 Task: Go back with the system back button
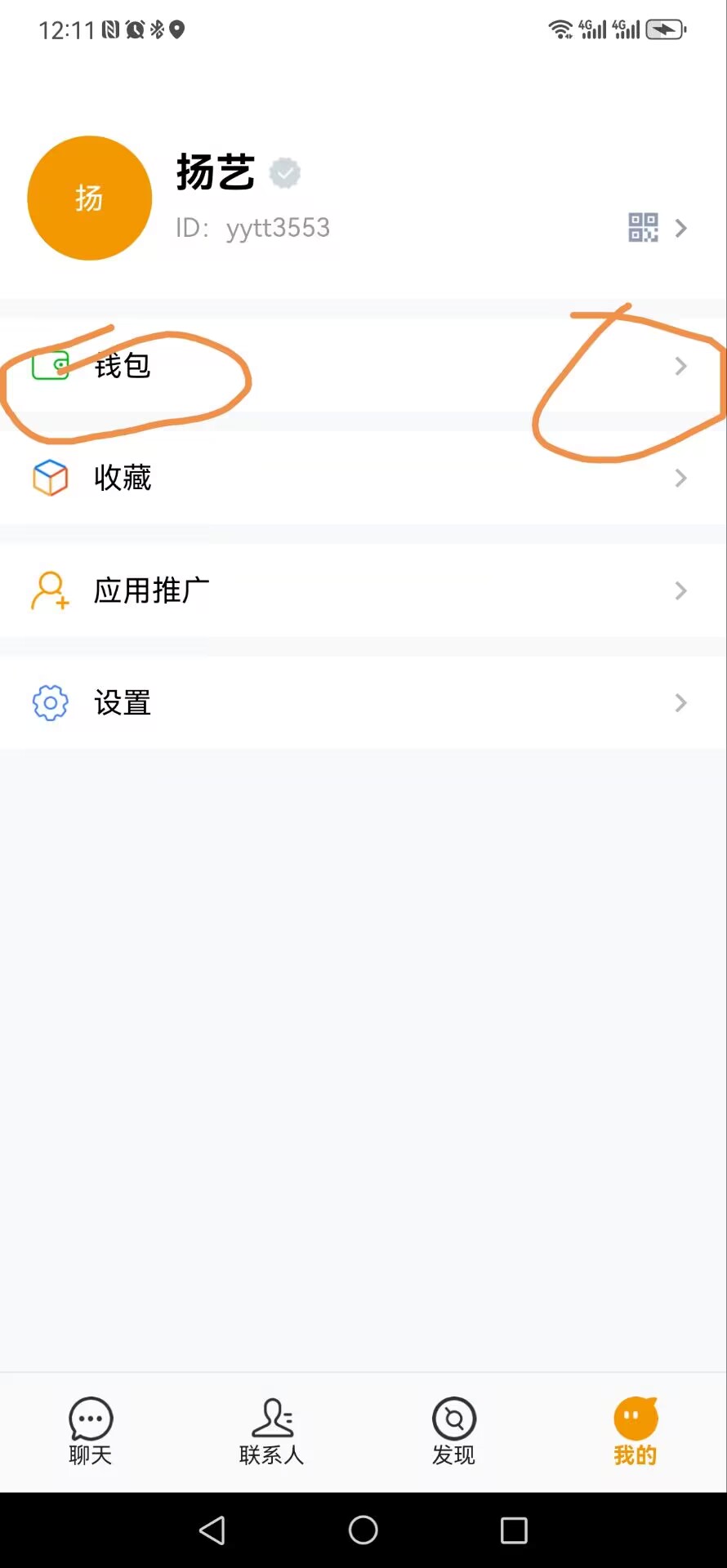pos(212,1530)
